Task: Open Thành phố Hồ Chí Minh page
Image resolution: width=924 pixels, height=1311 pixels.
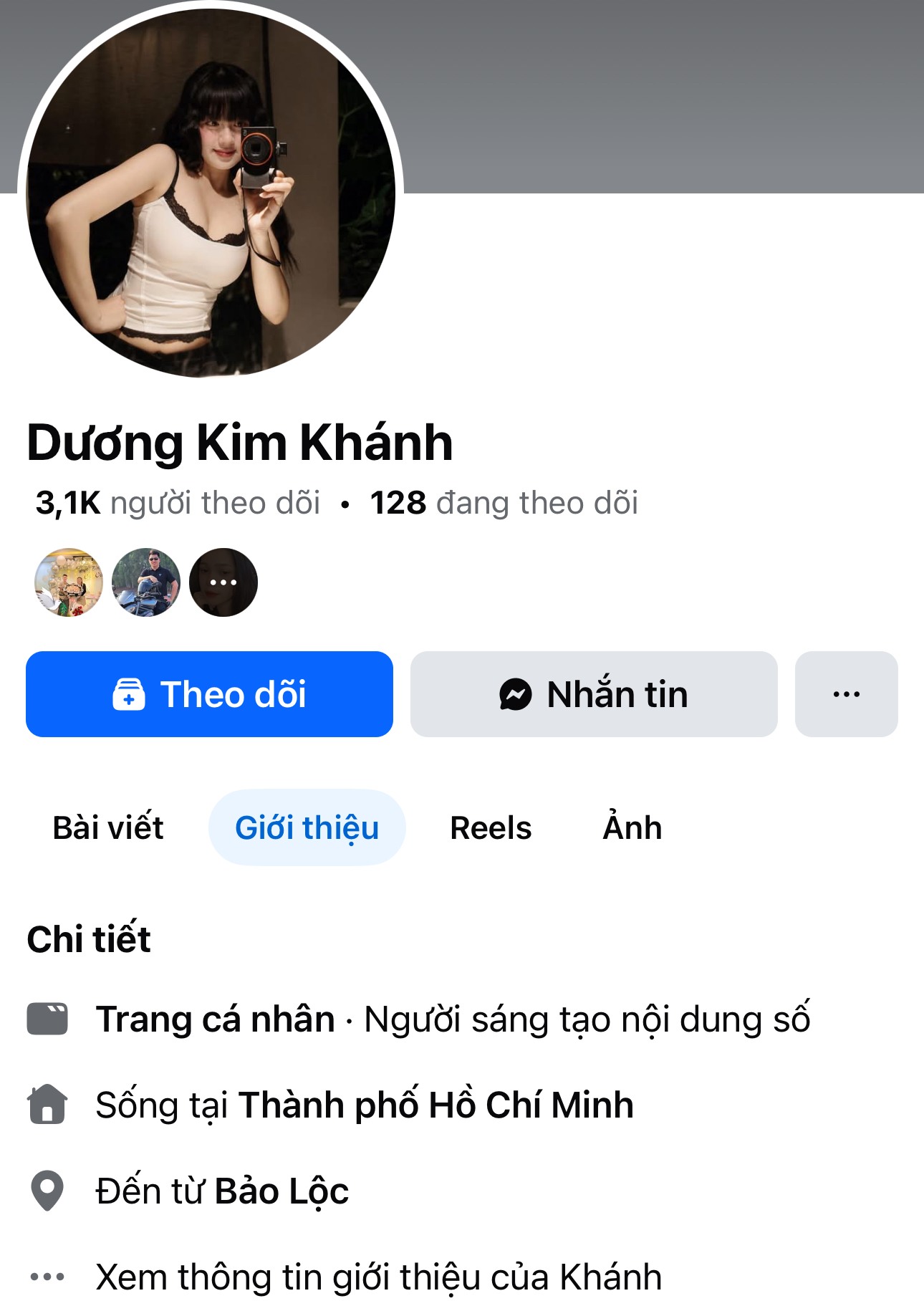Action: (435, 1105)
